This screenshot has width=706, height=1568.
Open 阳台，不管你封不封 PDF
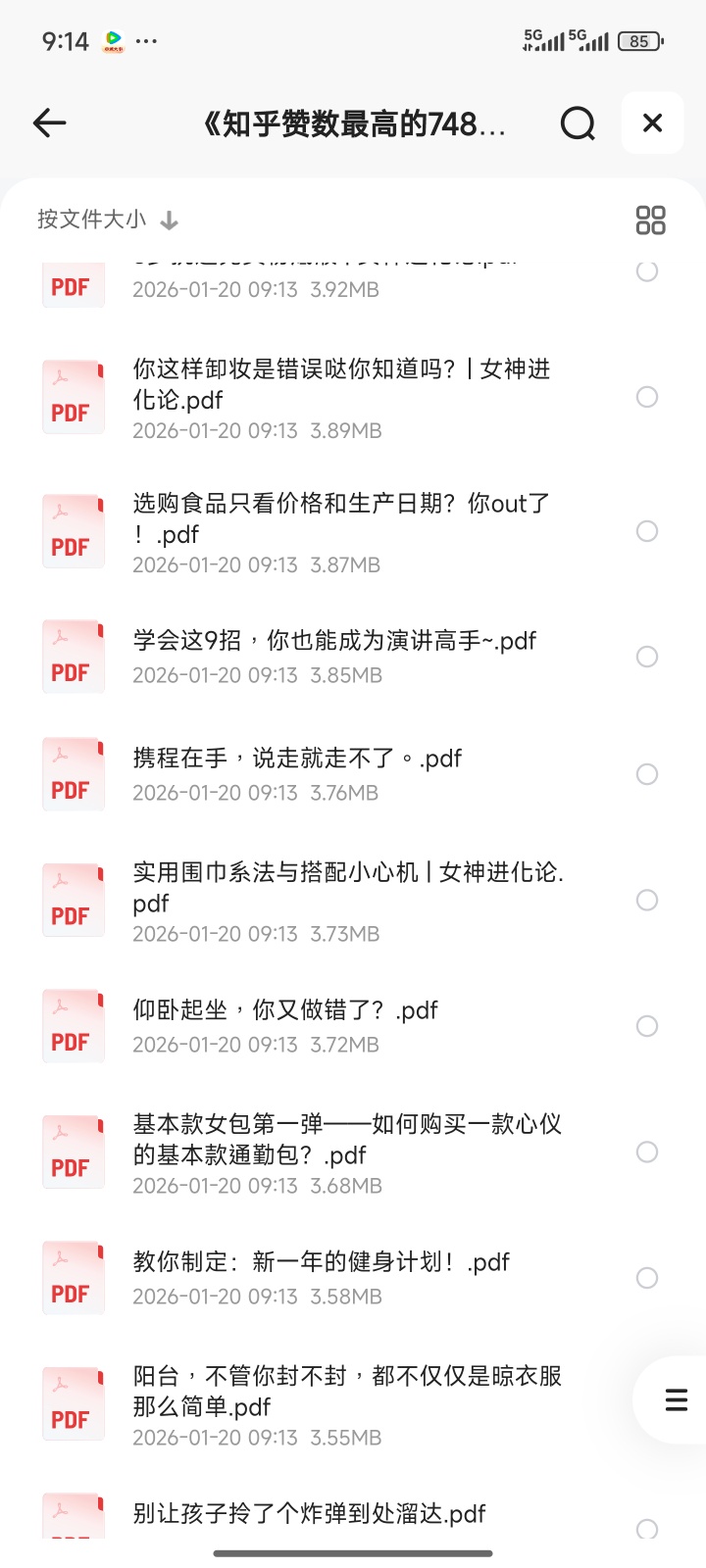point(347,1391)
